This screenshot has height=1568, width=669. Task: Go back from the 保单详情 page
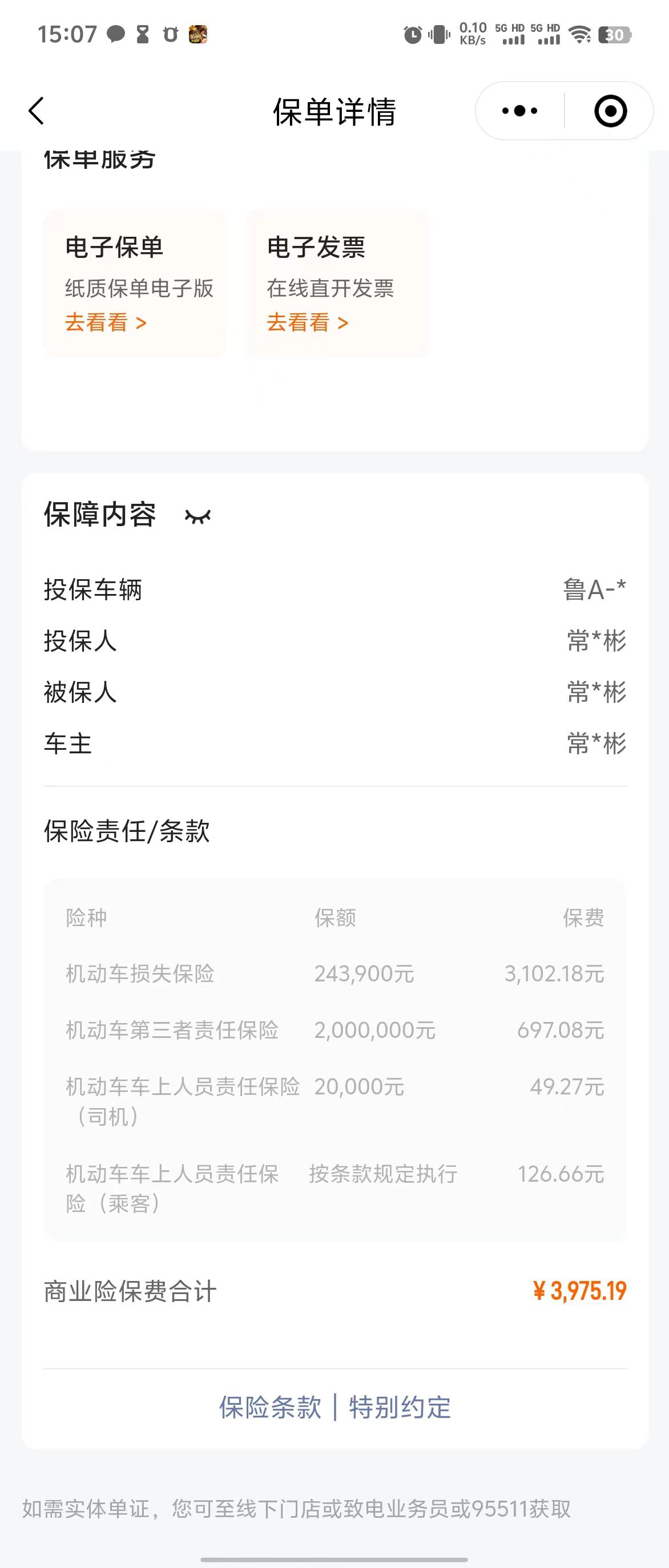click(37, 111)
